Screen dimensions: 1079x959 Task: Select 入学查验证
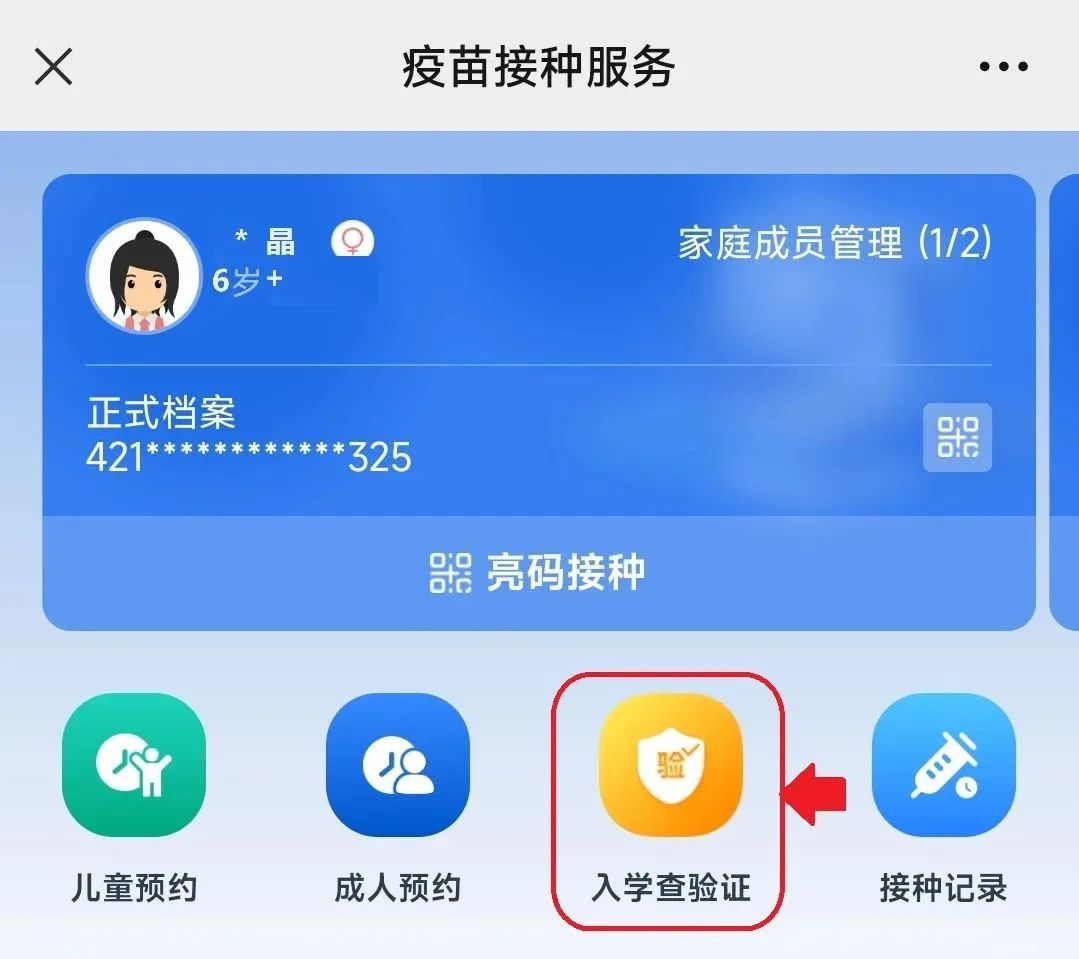tap(670, 766)
